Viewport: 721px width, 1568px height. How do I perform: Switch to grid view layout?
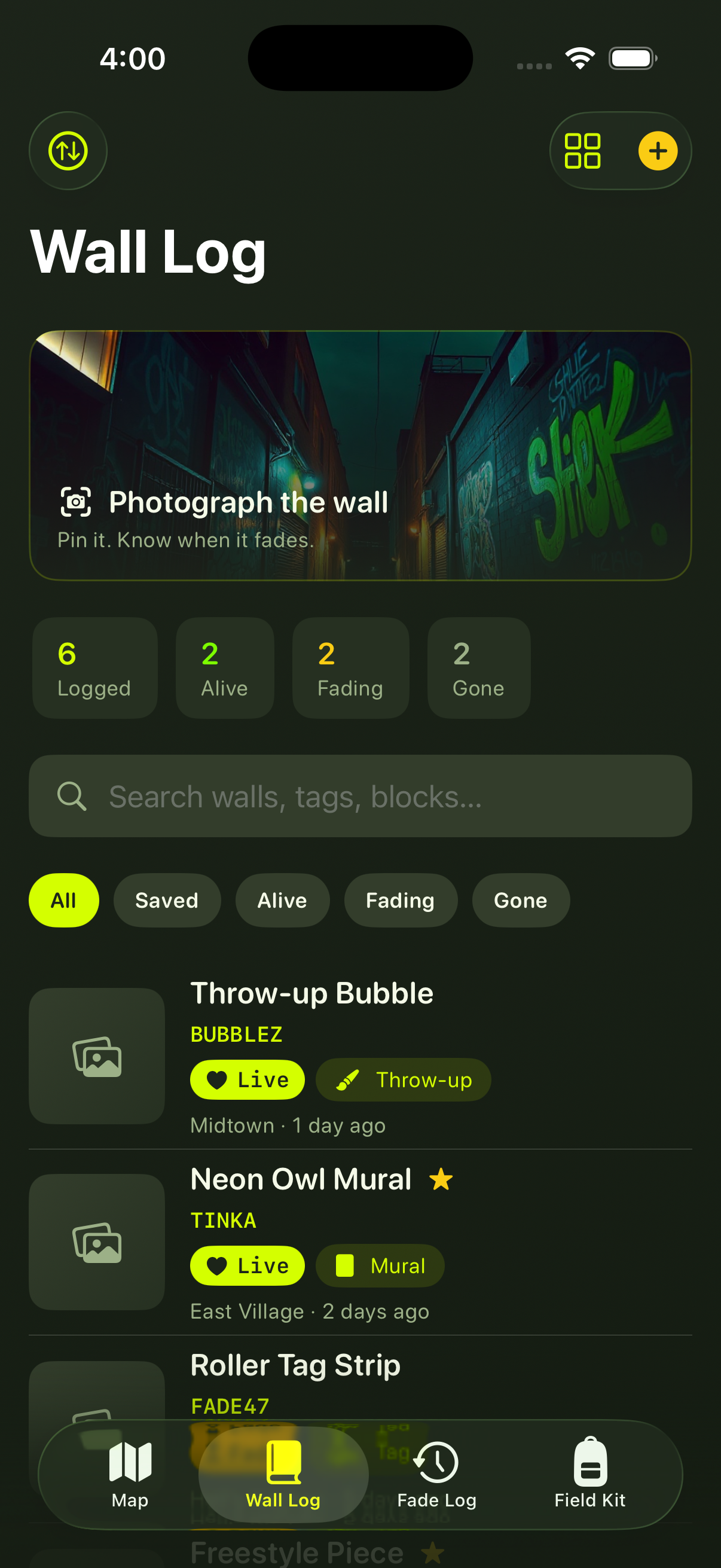[x=582, y=150]
